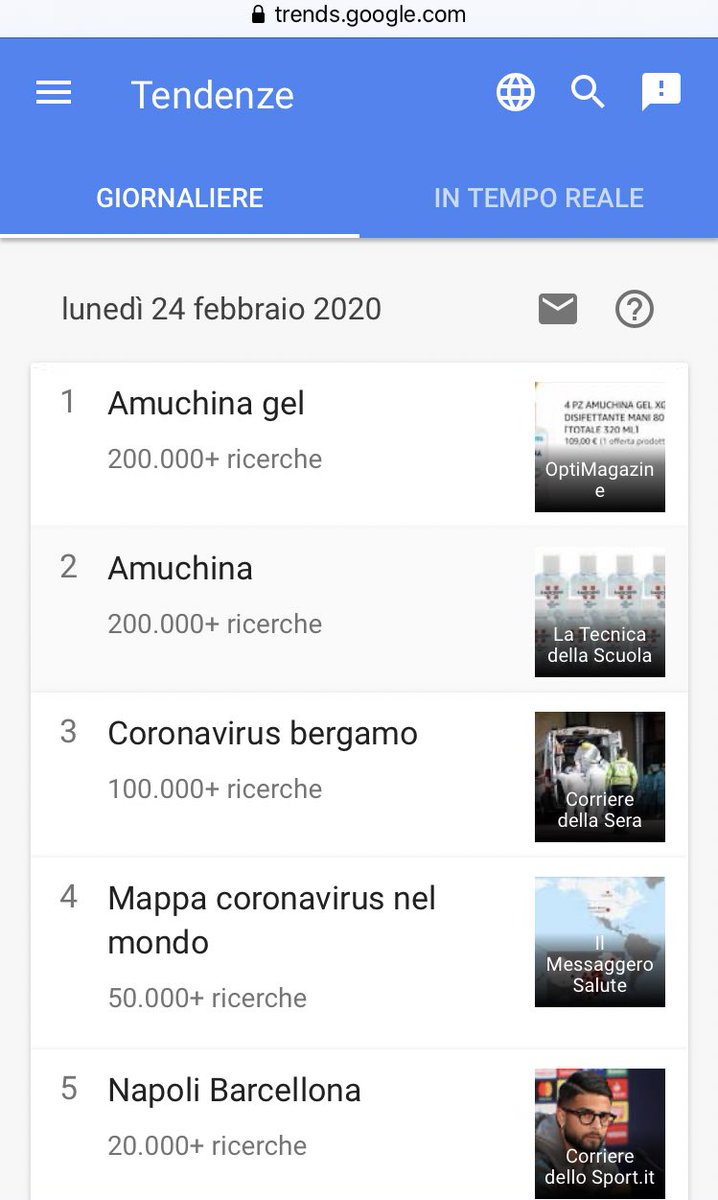Open the Corriere della Sera article
Image resolution: width=718 pixels, height=1200 pixels.
[600, 777]
